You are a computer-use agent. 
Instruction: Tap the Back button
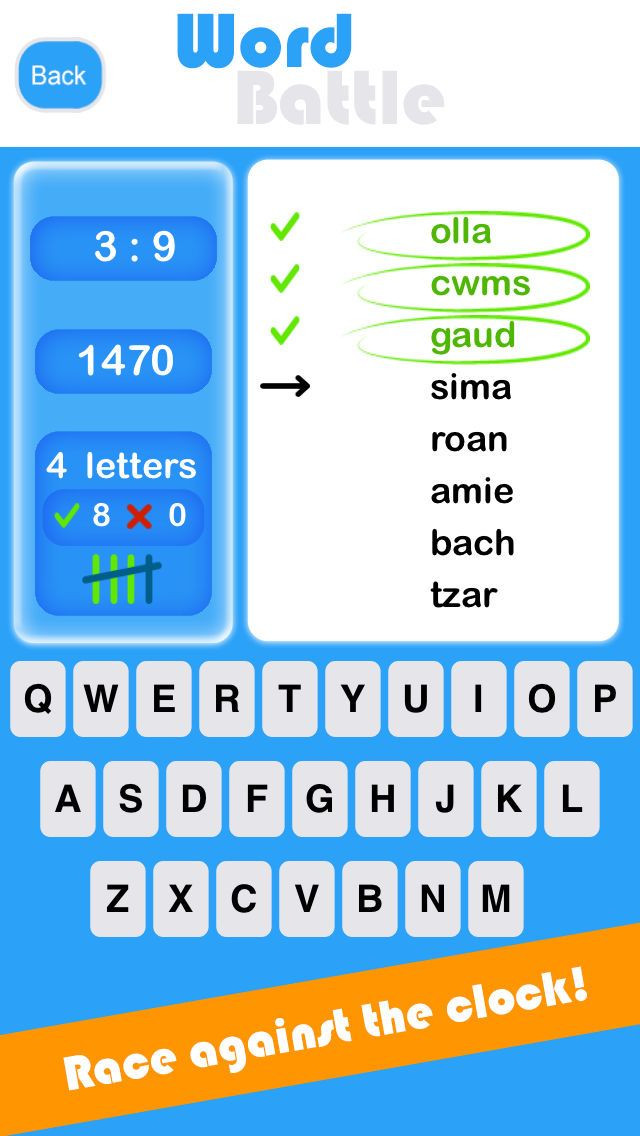tap(59, 75)
